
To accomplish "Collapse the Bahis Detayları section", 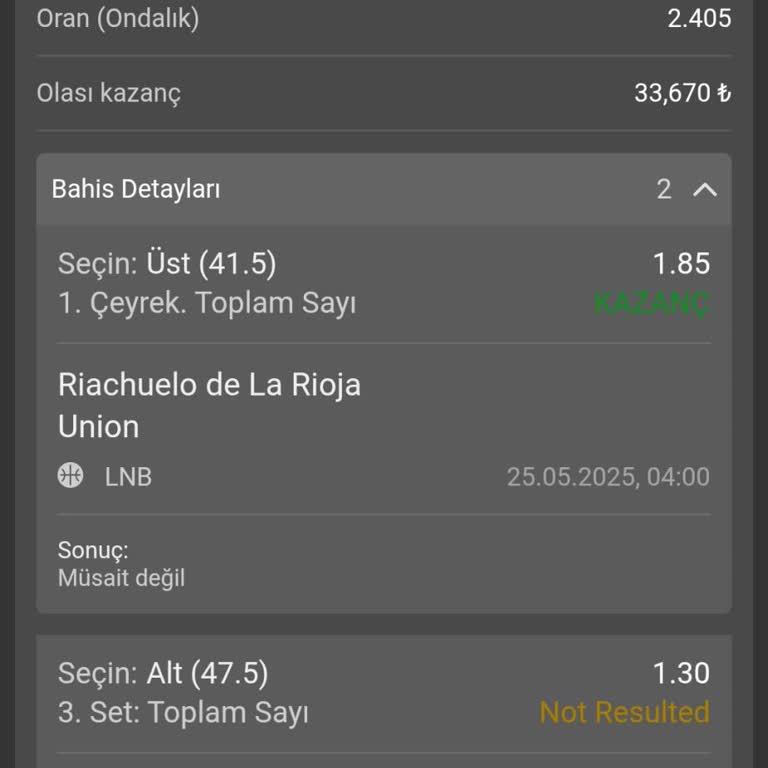I will (704, 189).
